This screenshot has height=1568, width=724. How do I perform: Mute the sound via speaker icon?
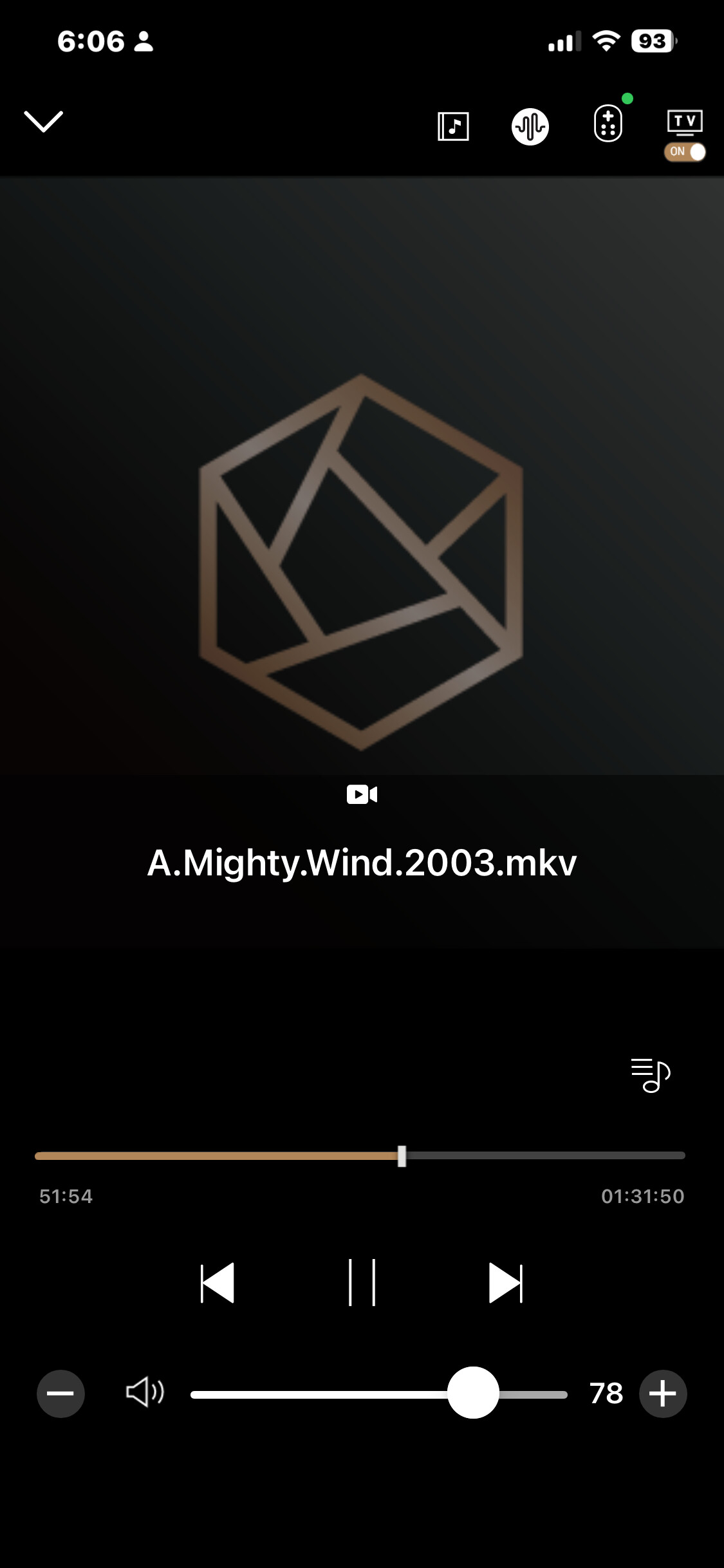click(x=145, y=1393)
